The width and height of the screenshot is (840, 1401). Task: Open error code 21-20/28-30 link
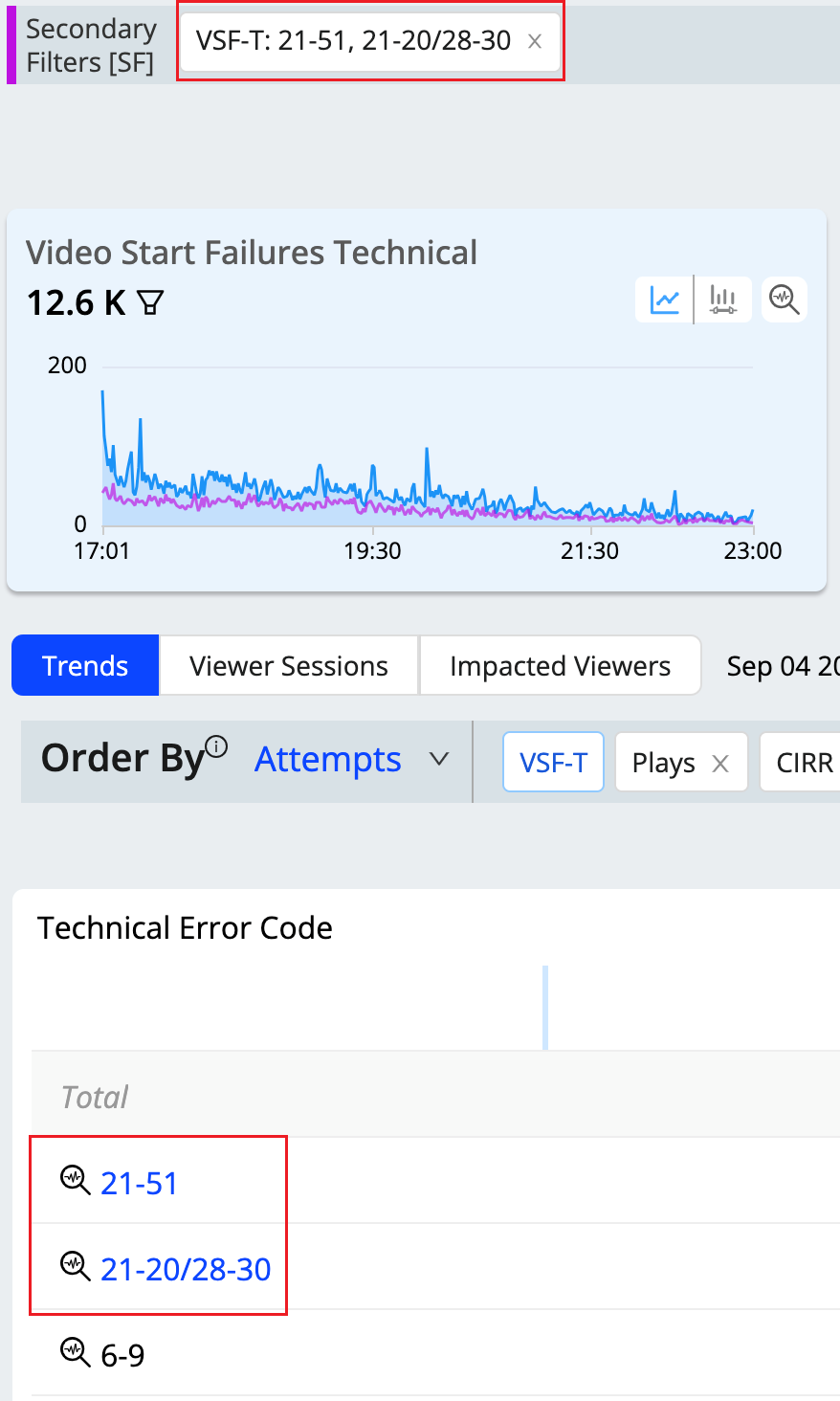point(186,1269)
